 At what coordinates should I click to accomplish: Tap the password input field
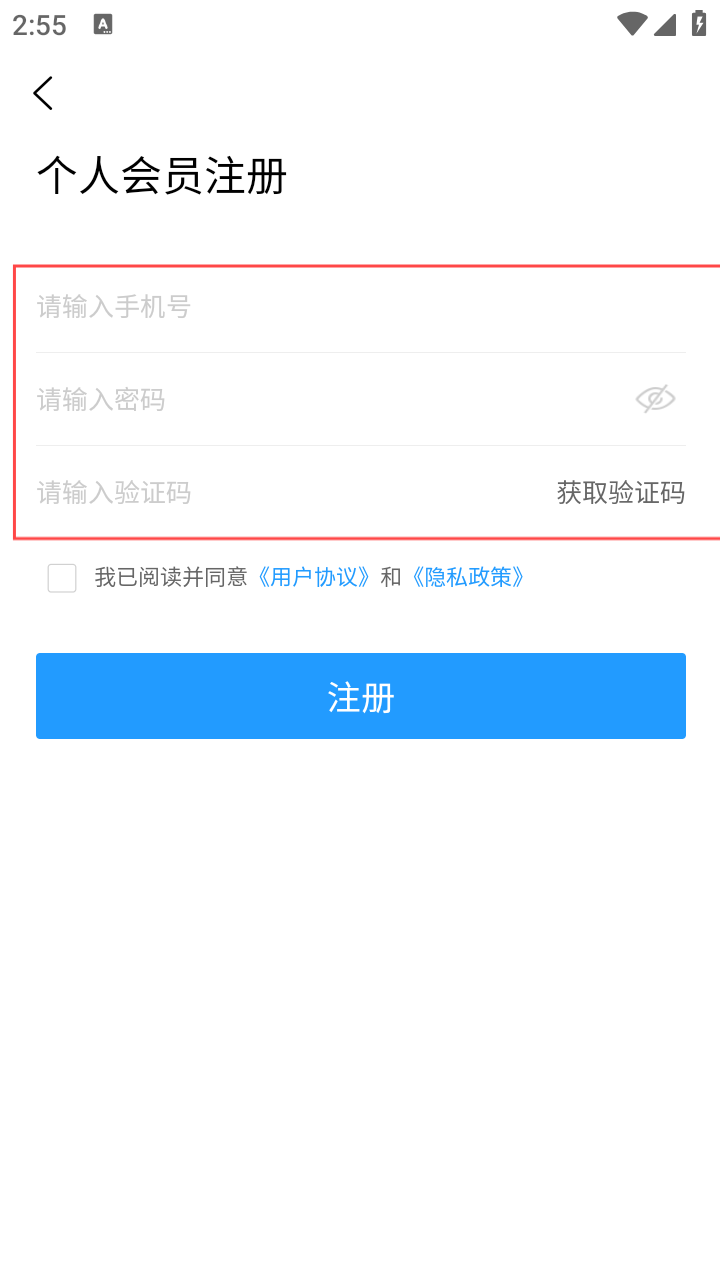(x=300, y=400)
